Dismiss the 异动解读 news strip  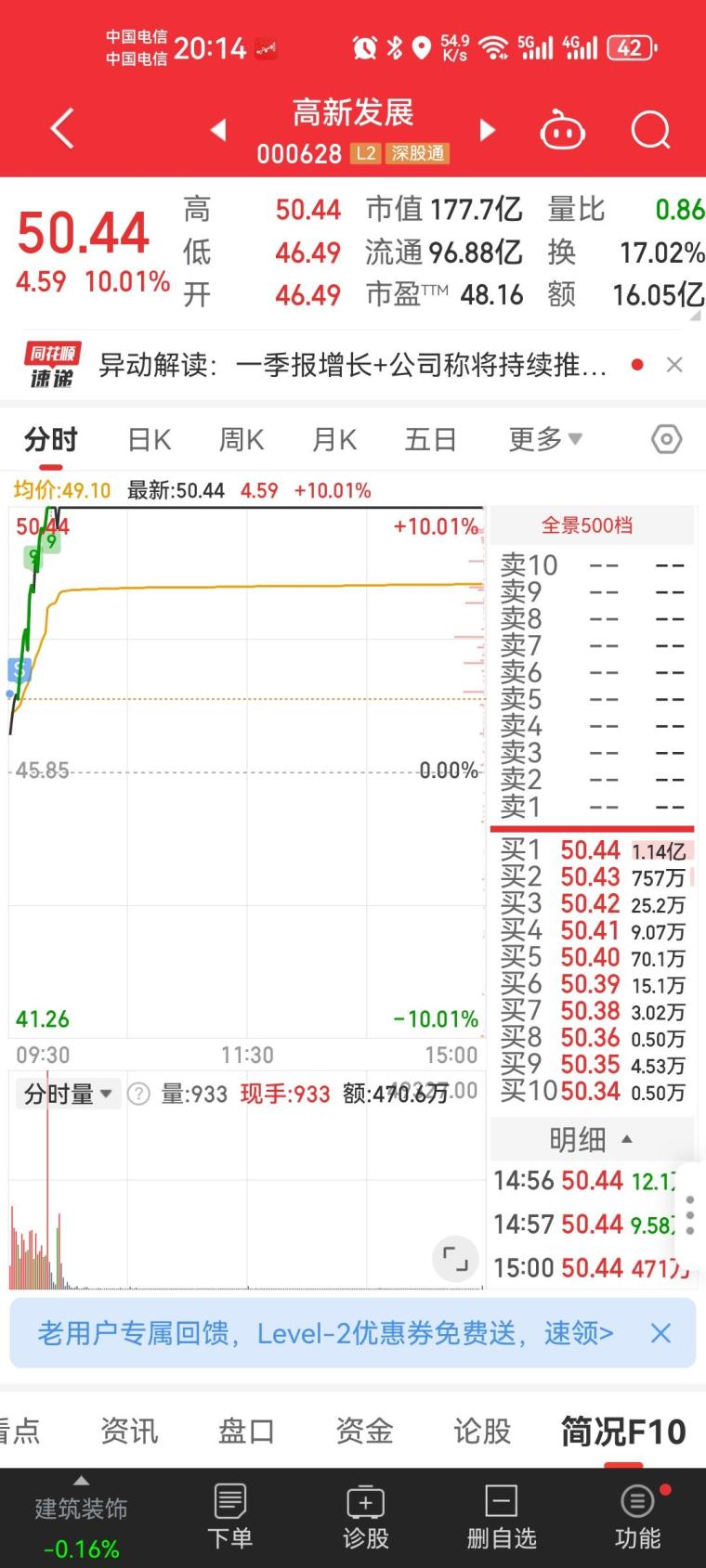coord(674,365)
